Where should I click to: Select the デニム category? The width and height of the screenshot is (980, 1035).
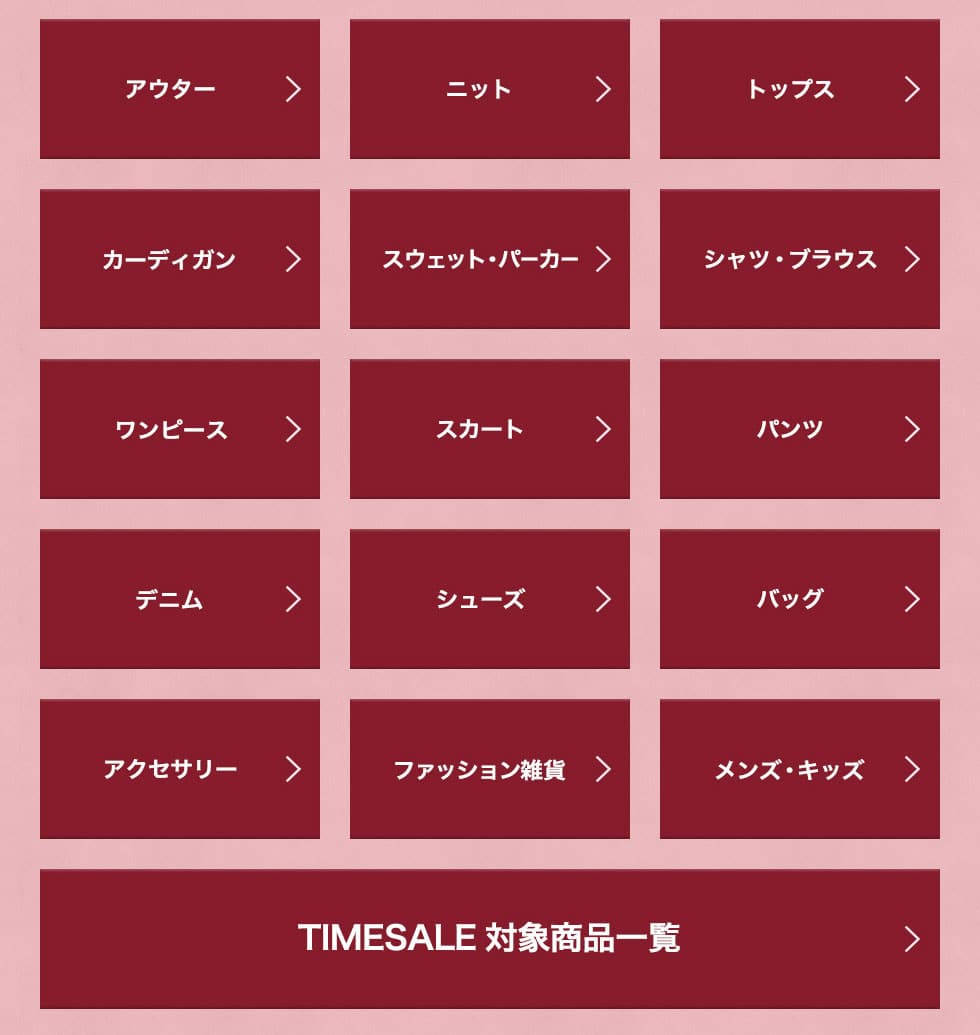click(180, 599)
